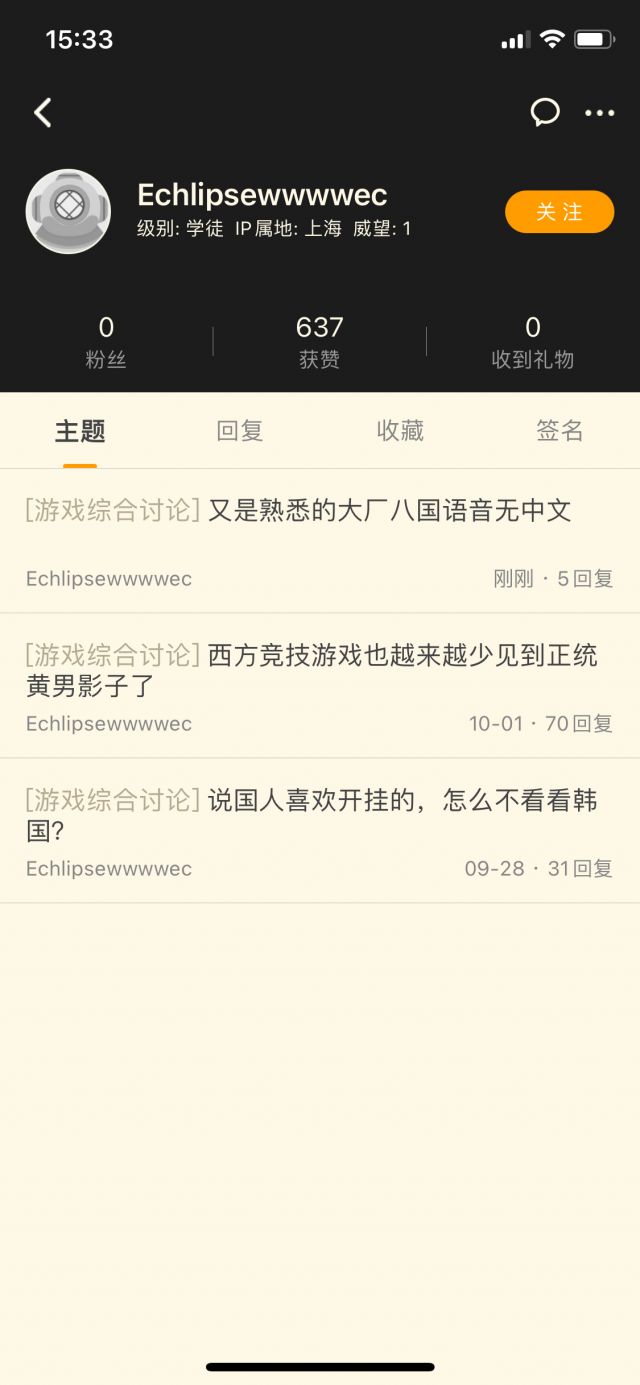The image size is (640, 1385).
Task: Switch to the 收藏 tab
Action: [400, 431]
